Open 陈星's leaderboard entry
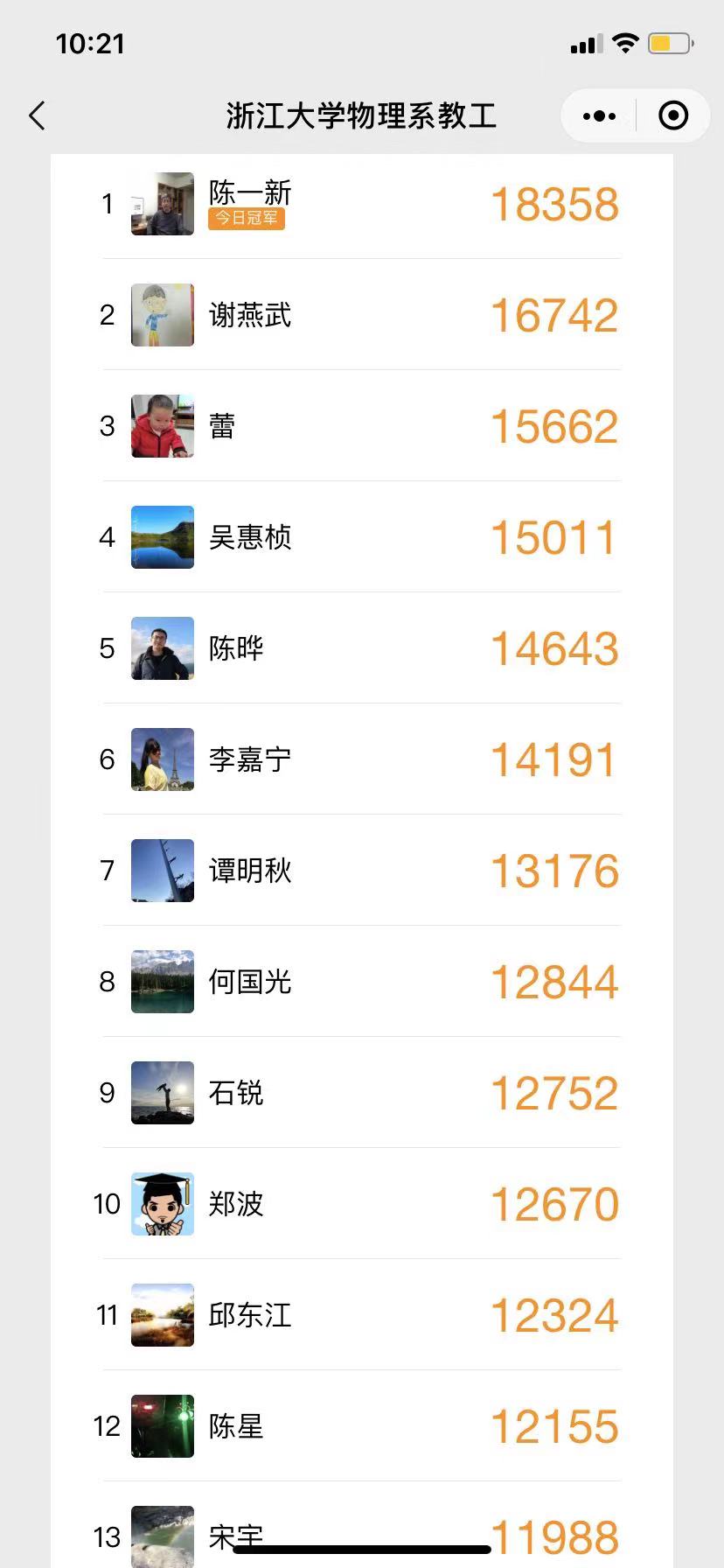724x1568 pixels. 361,1426
